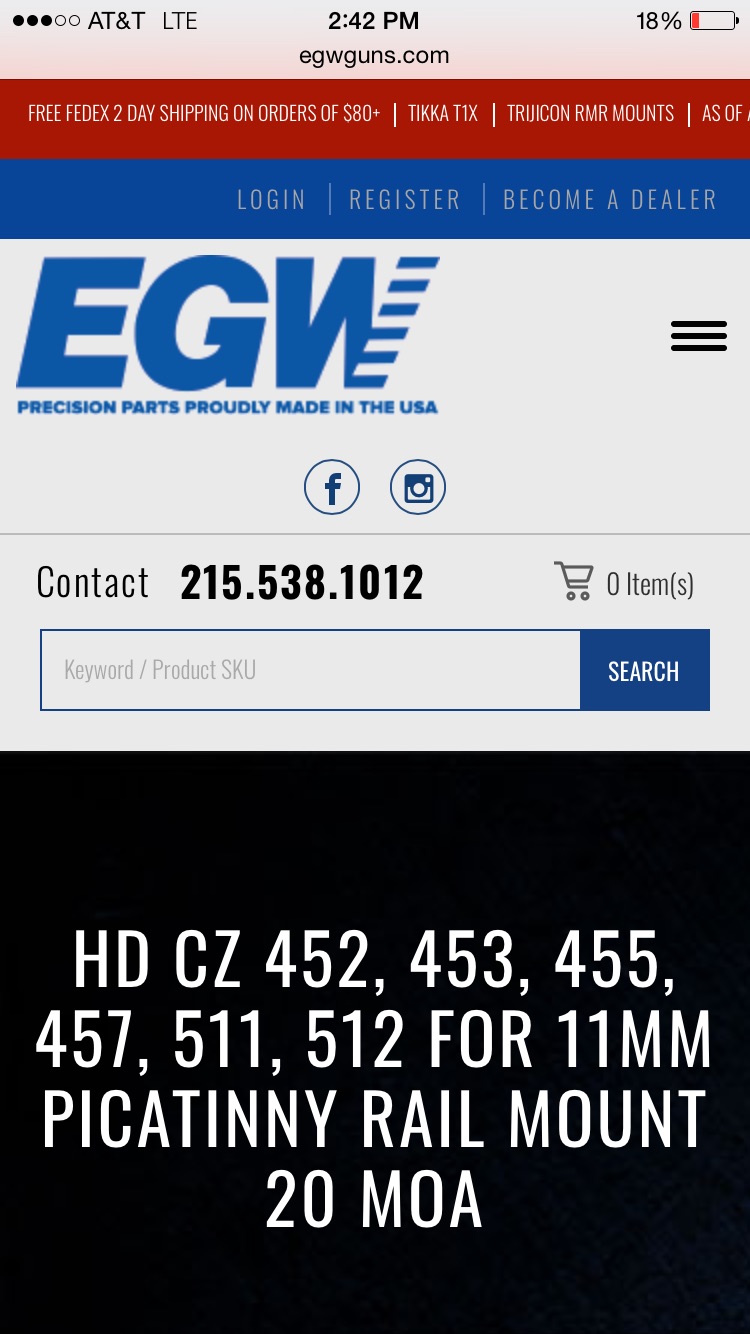Open the hamburger menu

[698, 336]
